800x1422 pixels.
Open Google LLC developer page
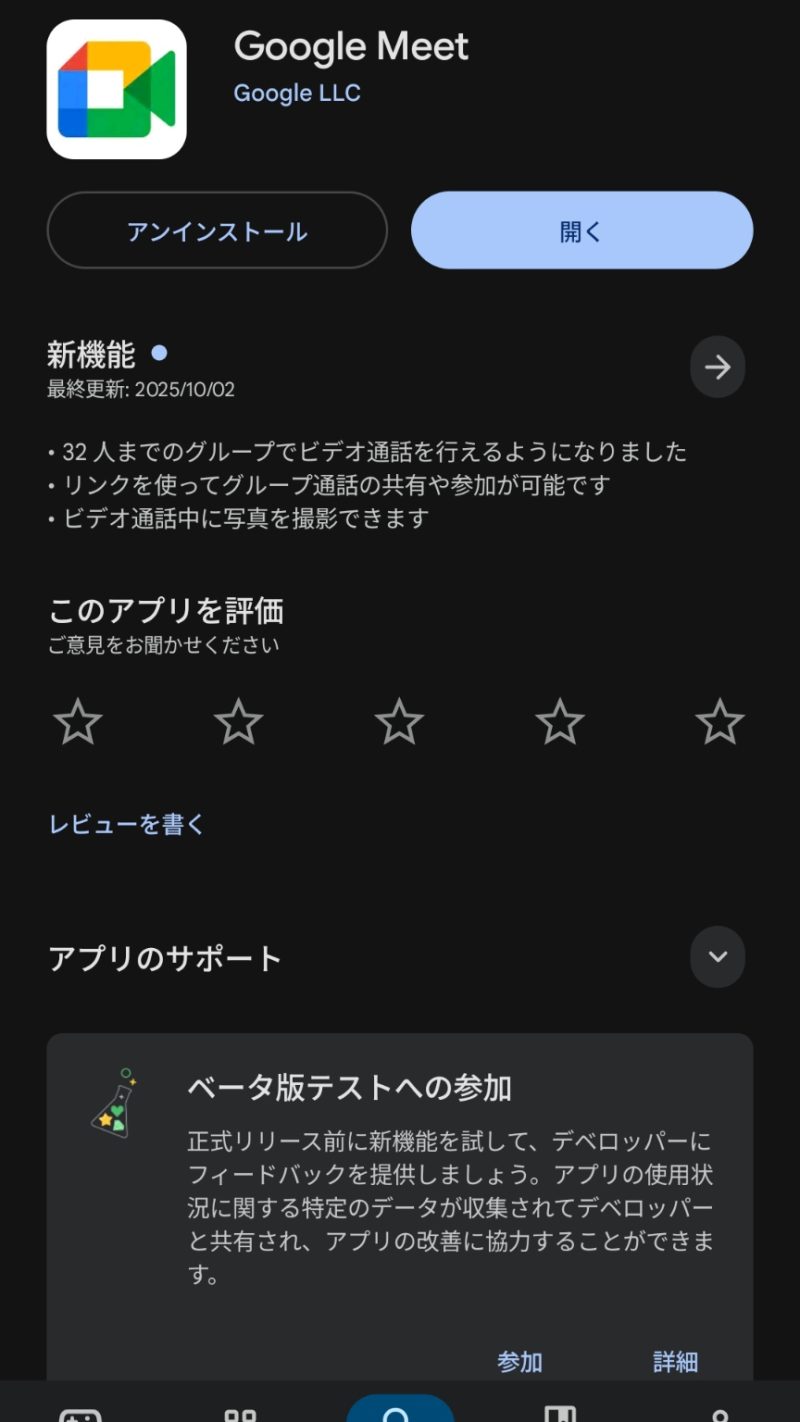(x=297, y=93)
